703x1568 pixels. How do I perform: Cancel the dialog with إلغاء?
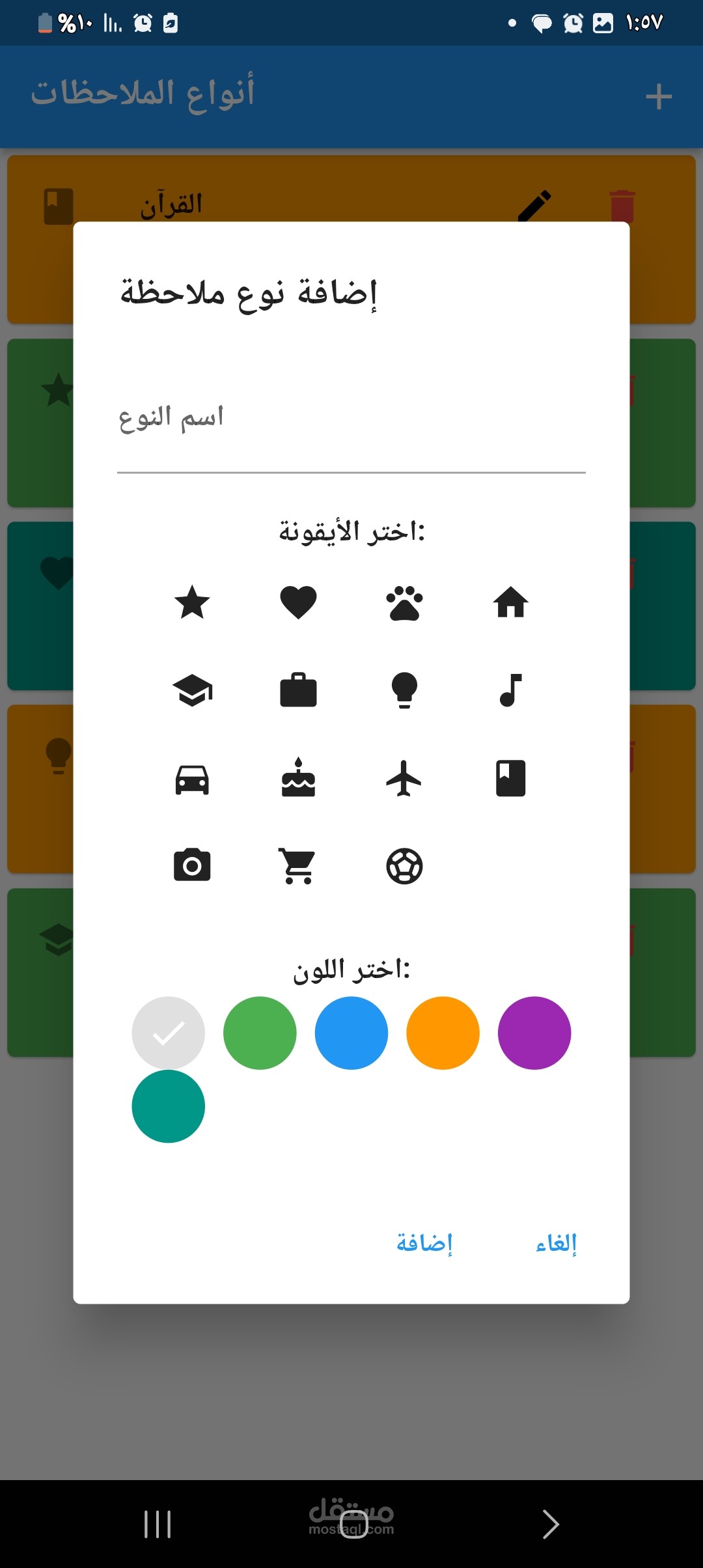[557, 1243]
